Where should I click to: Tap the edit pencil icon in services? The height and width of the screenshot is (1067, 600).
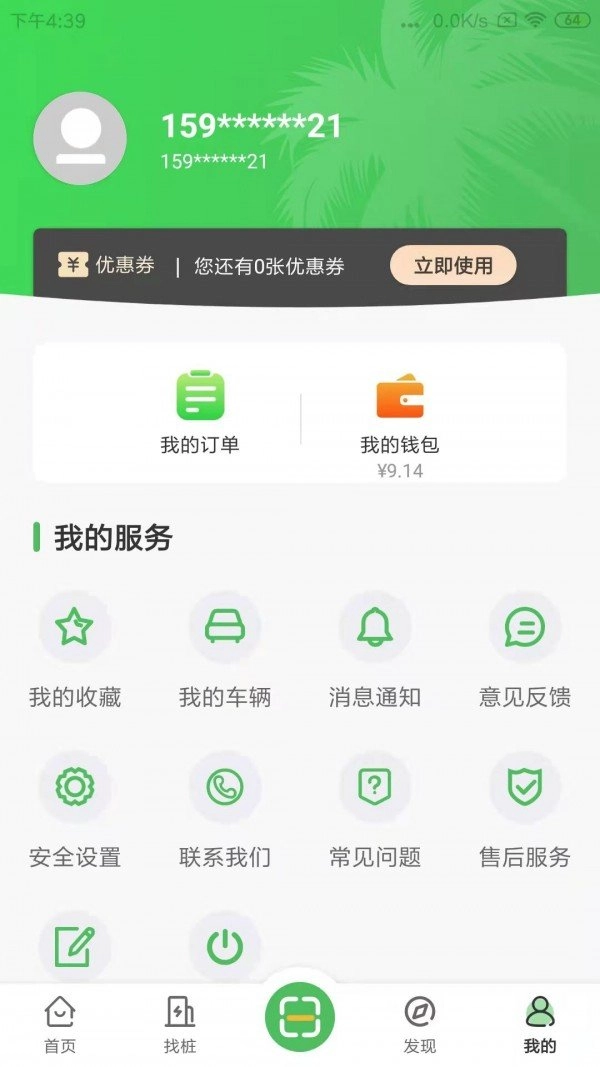coord(75,946)
